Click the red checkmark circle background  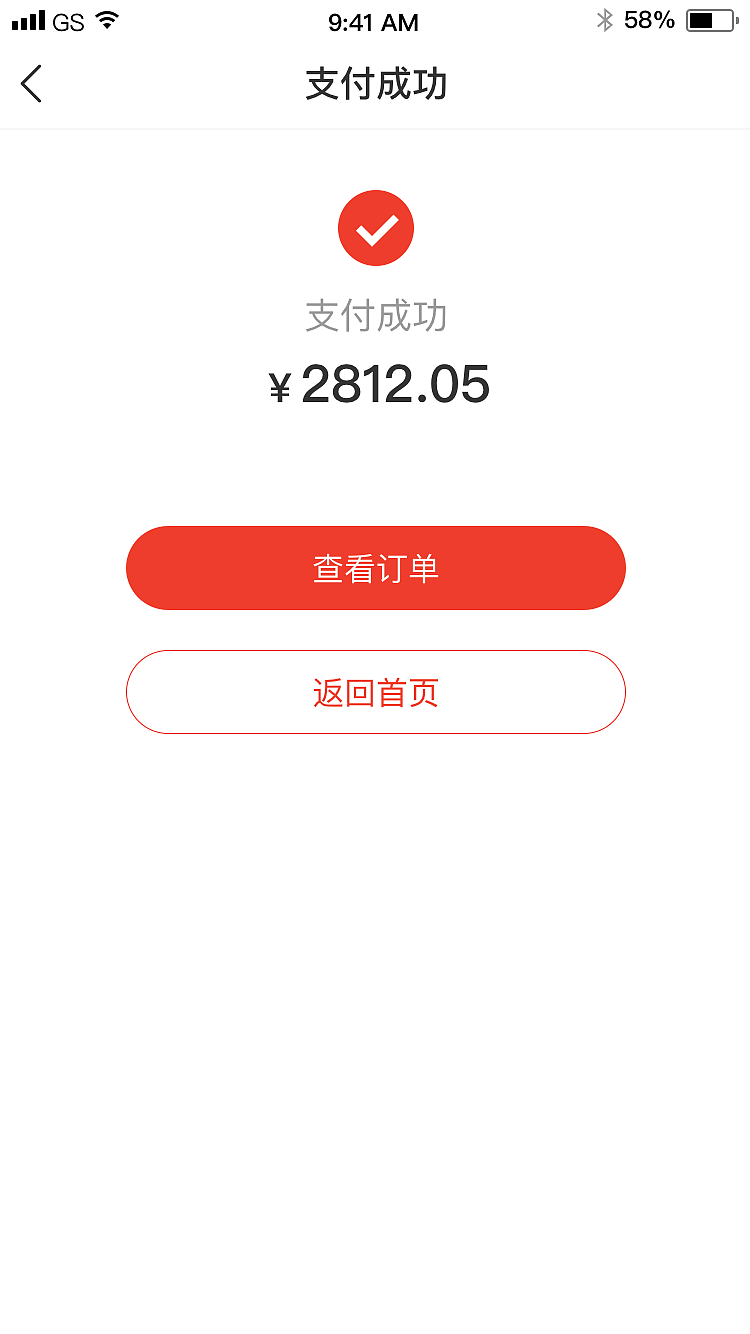(375, 227)
